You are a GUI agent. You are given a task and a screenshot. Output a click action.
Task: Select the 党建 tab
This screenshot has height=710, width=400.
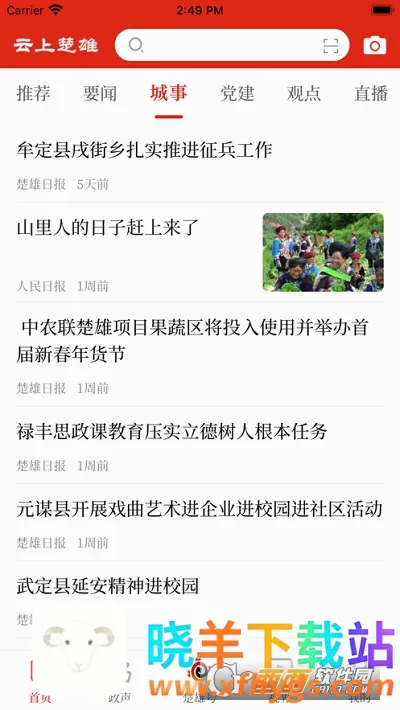pyautogui.click(x=237, y=94)
